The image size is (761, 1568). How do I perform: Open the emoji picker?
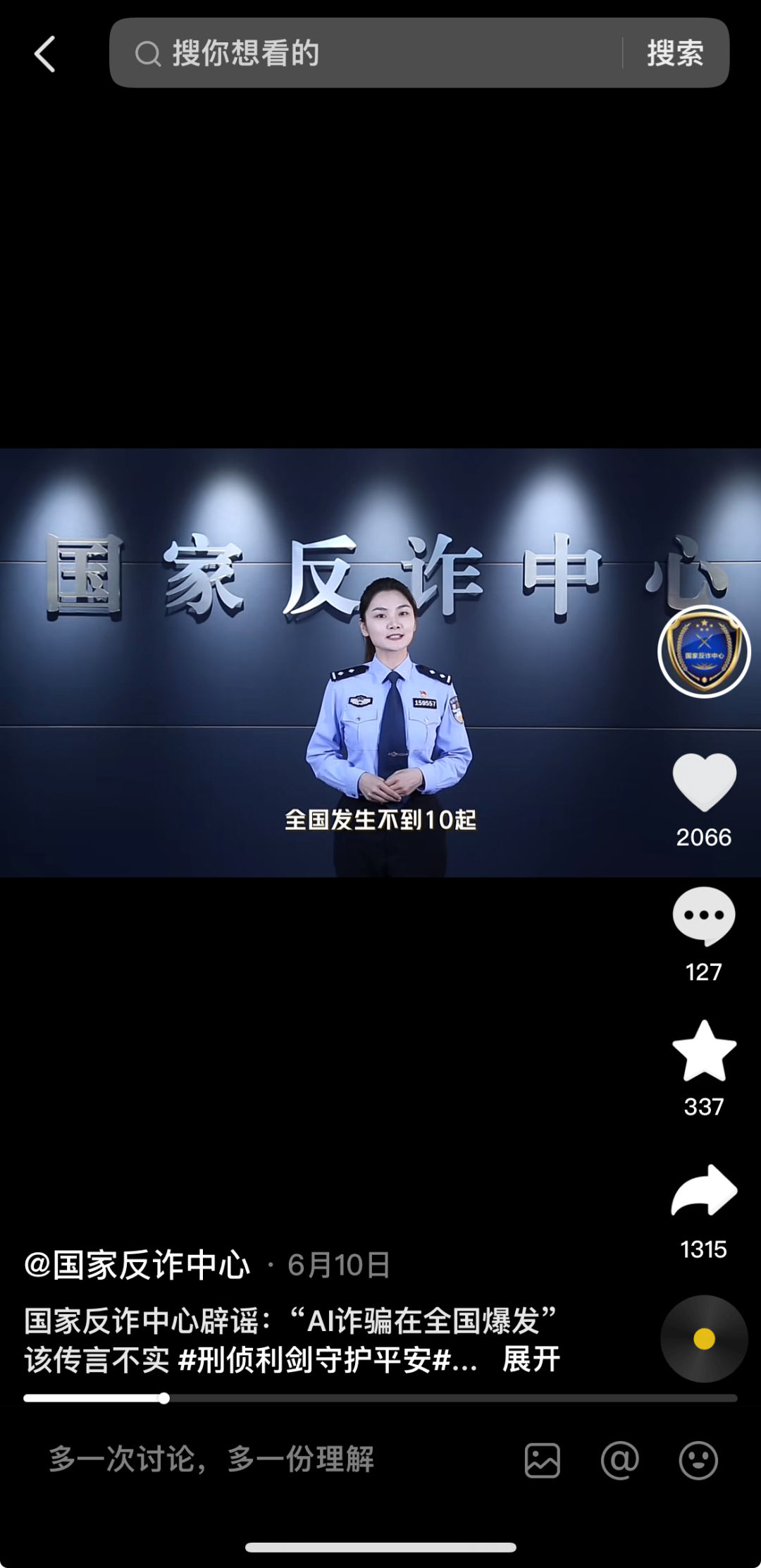coord(698,1460)
